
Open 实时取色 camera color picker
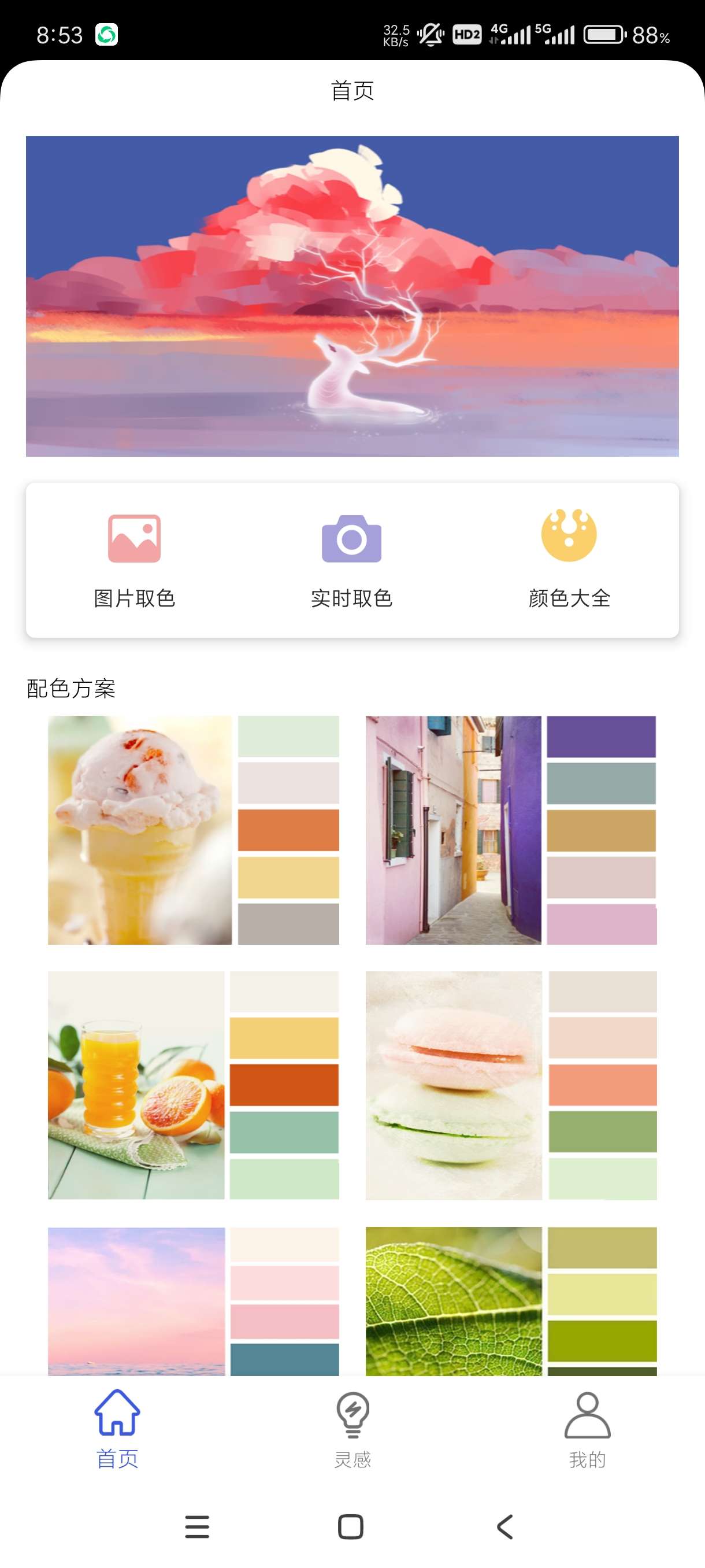point(351,560)
